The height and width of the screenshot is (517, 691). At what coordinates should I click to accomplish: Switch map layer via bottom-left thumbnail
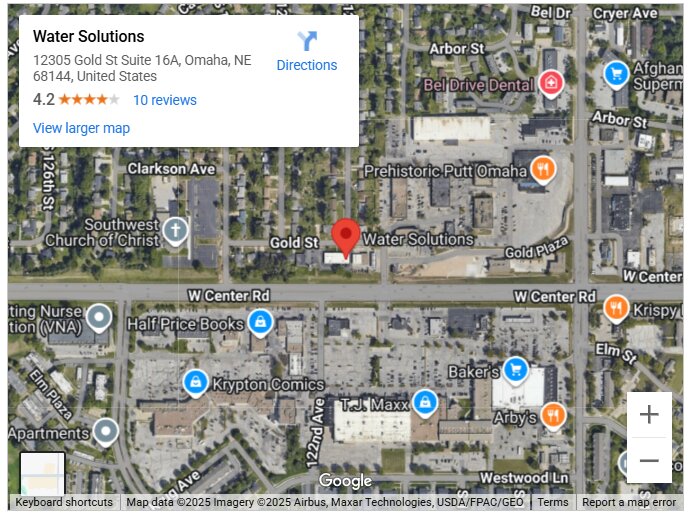point(43,474)
